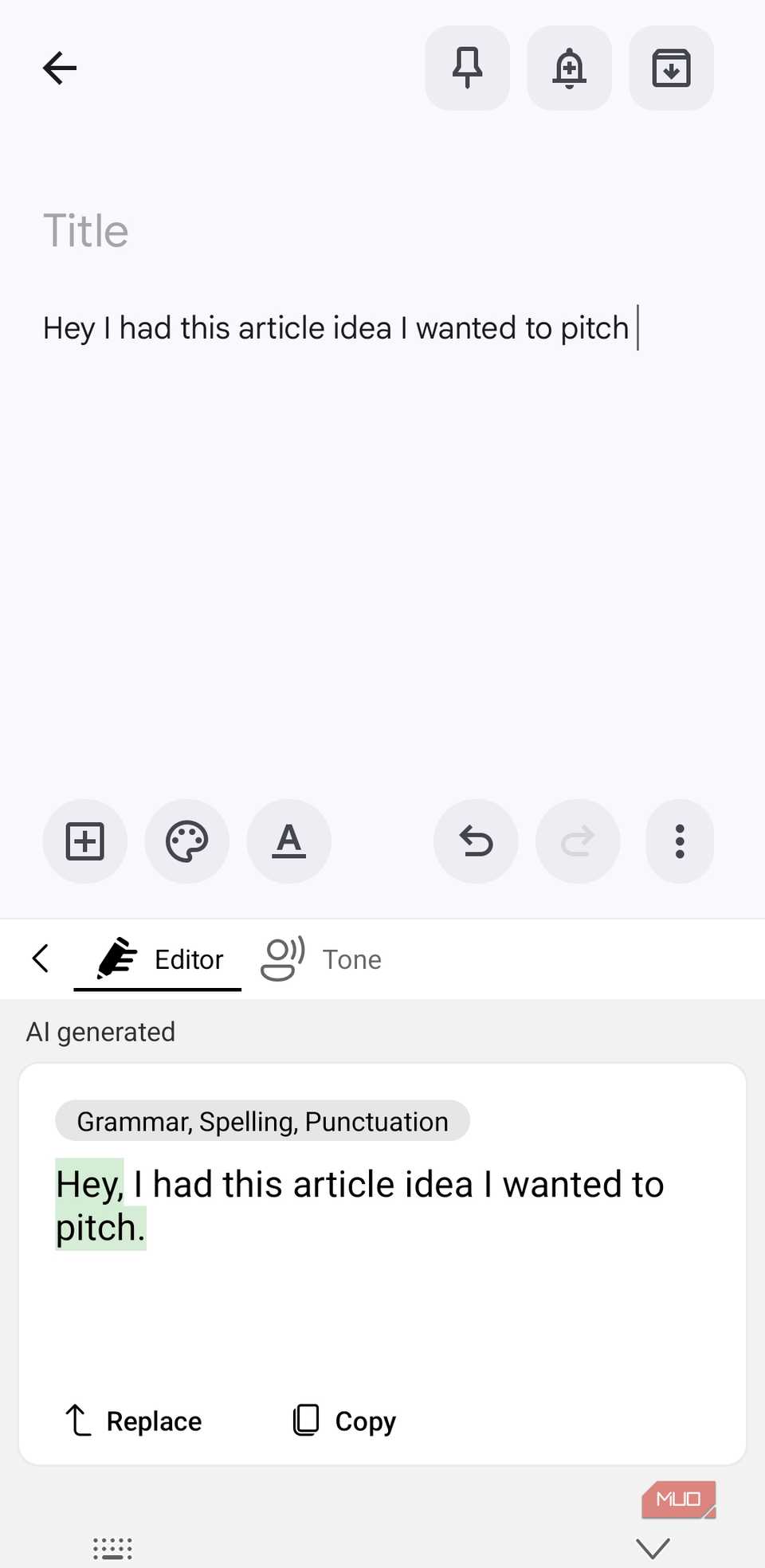Open the insert content menu
Viewport: 765px width, 1568px height.
[84, 841]
